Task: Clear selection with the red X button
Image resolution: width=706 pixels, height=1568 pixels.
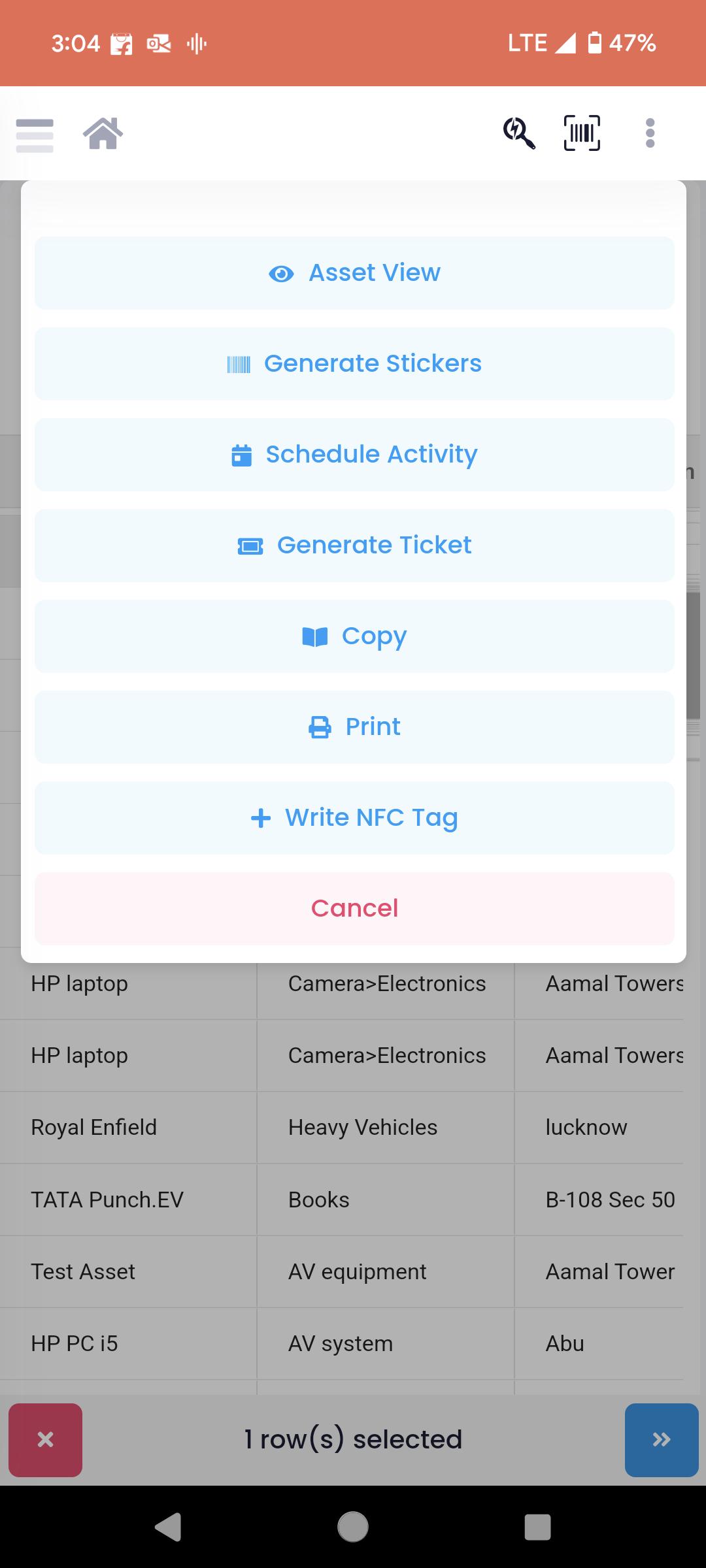Action: click(45, 1440)
